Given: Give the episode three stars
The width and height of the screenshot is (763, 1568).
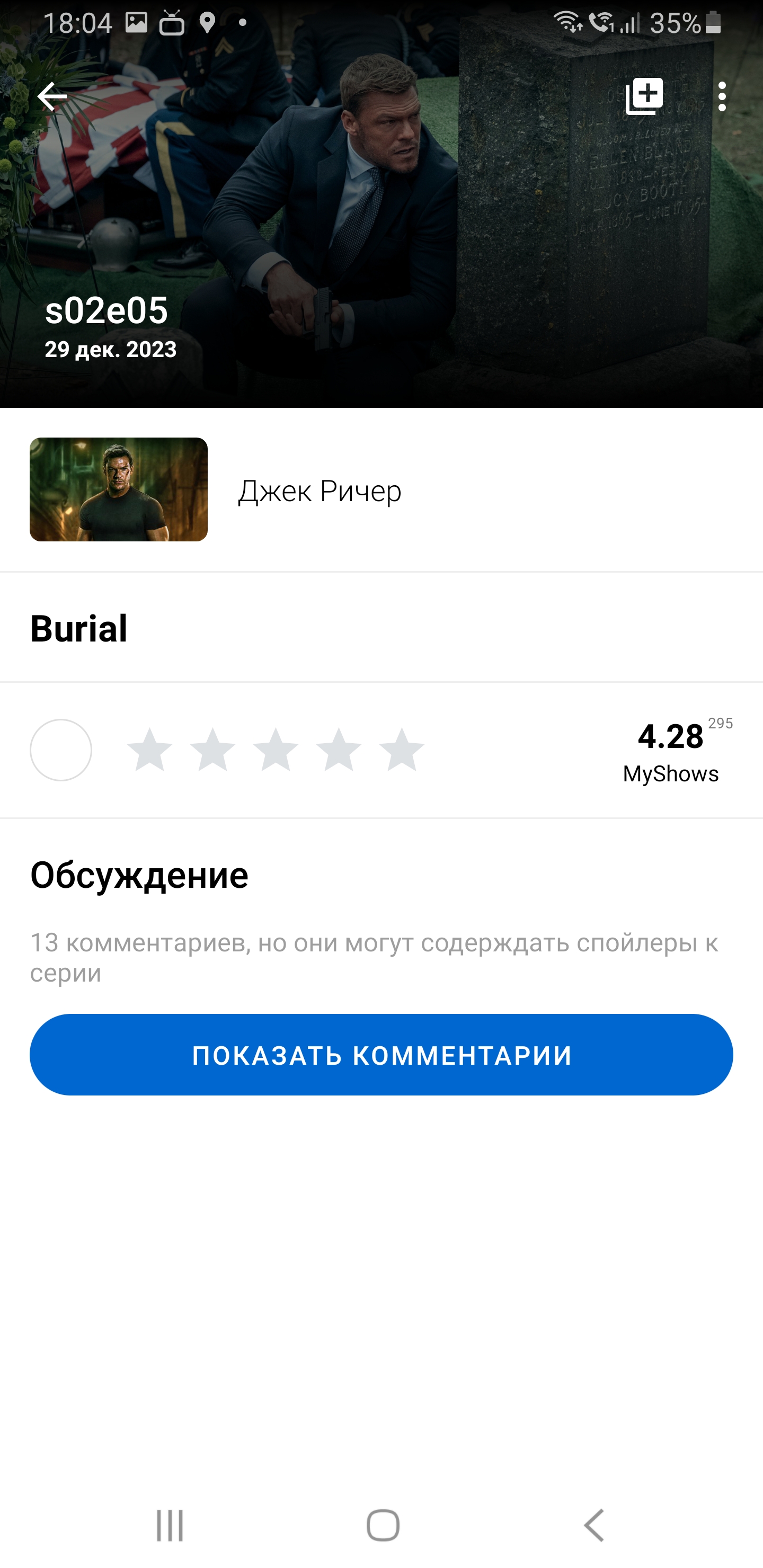Looking at the screenshot, I should [276, 750].
